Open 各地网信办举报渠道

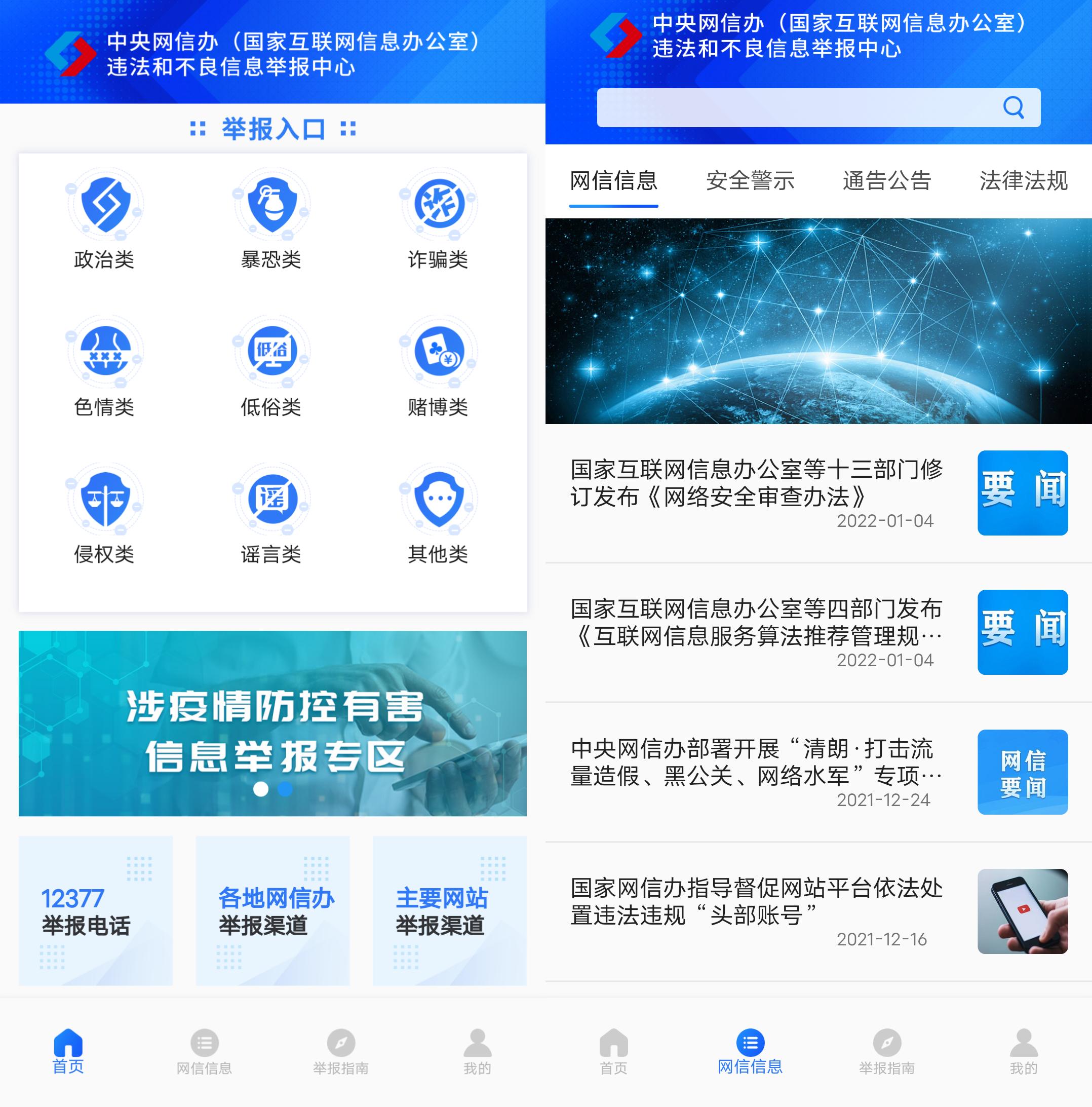272,910
